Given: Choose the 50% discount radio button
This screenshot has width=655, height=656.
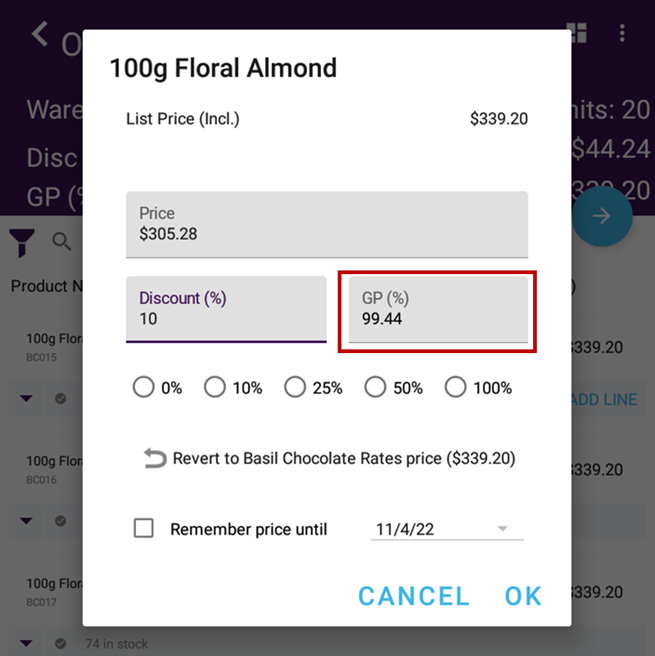Looking at the screenshot, I should point(375,388).
